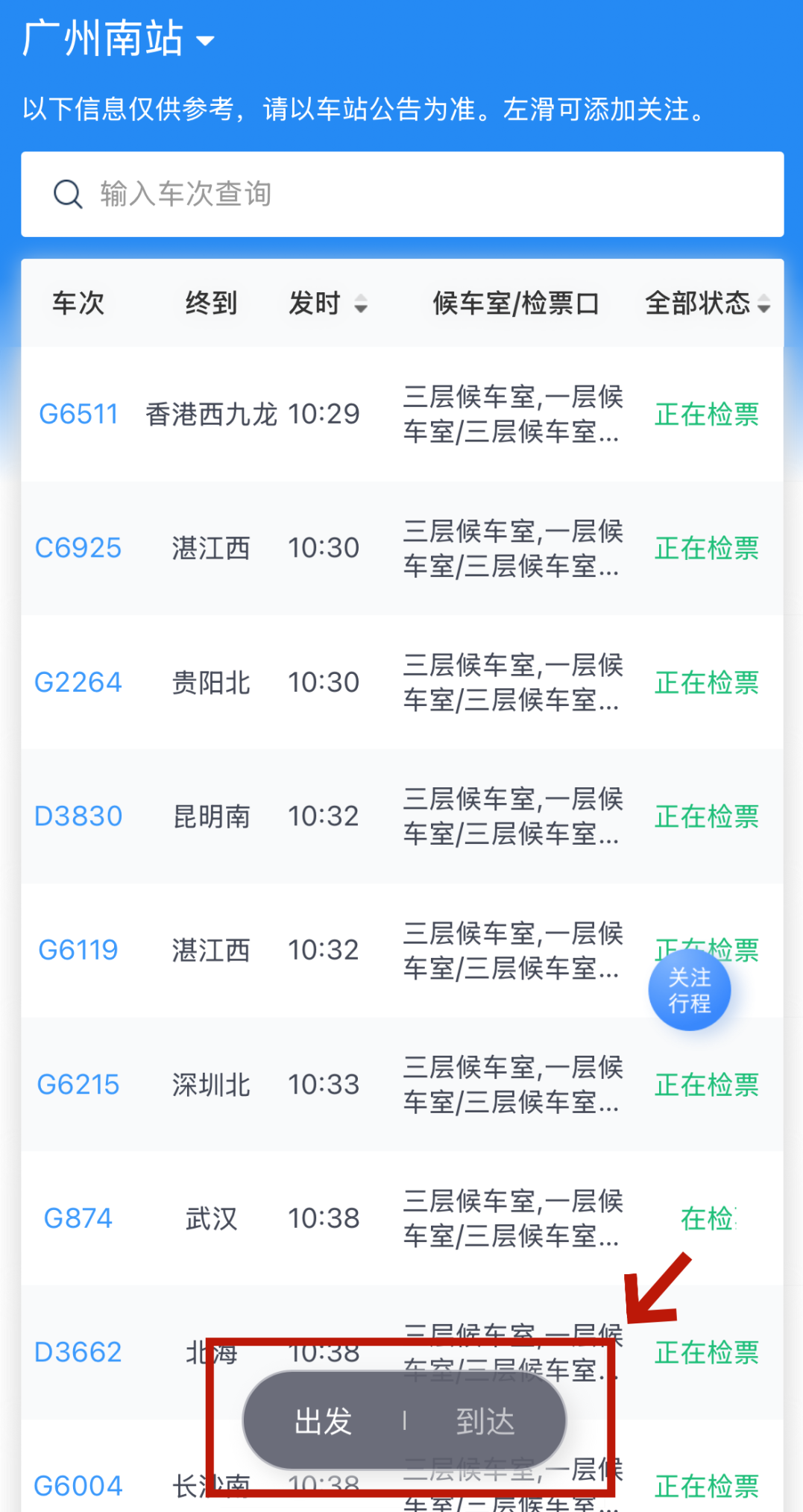Select train G6215 to 深圳北

click(x=78, y=1085)
